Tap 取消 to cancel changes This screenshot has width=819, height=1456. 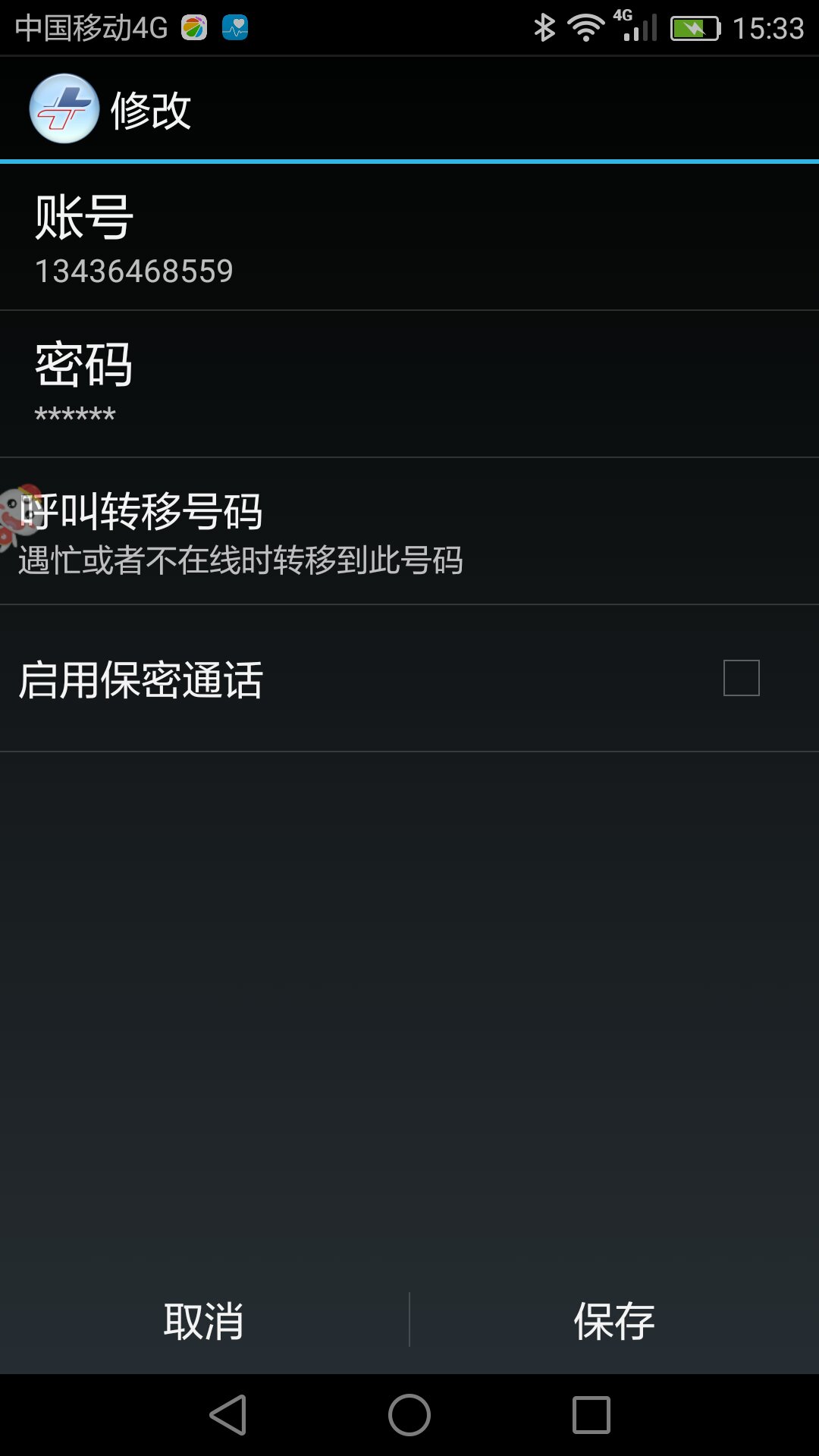(204, 1320)
